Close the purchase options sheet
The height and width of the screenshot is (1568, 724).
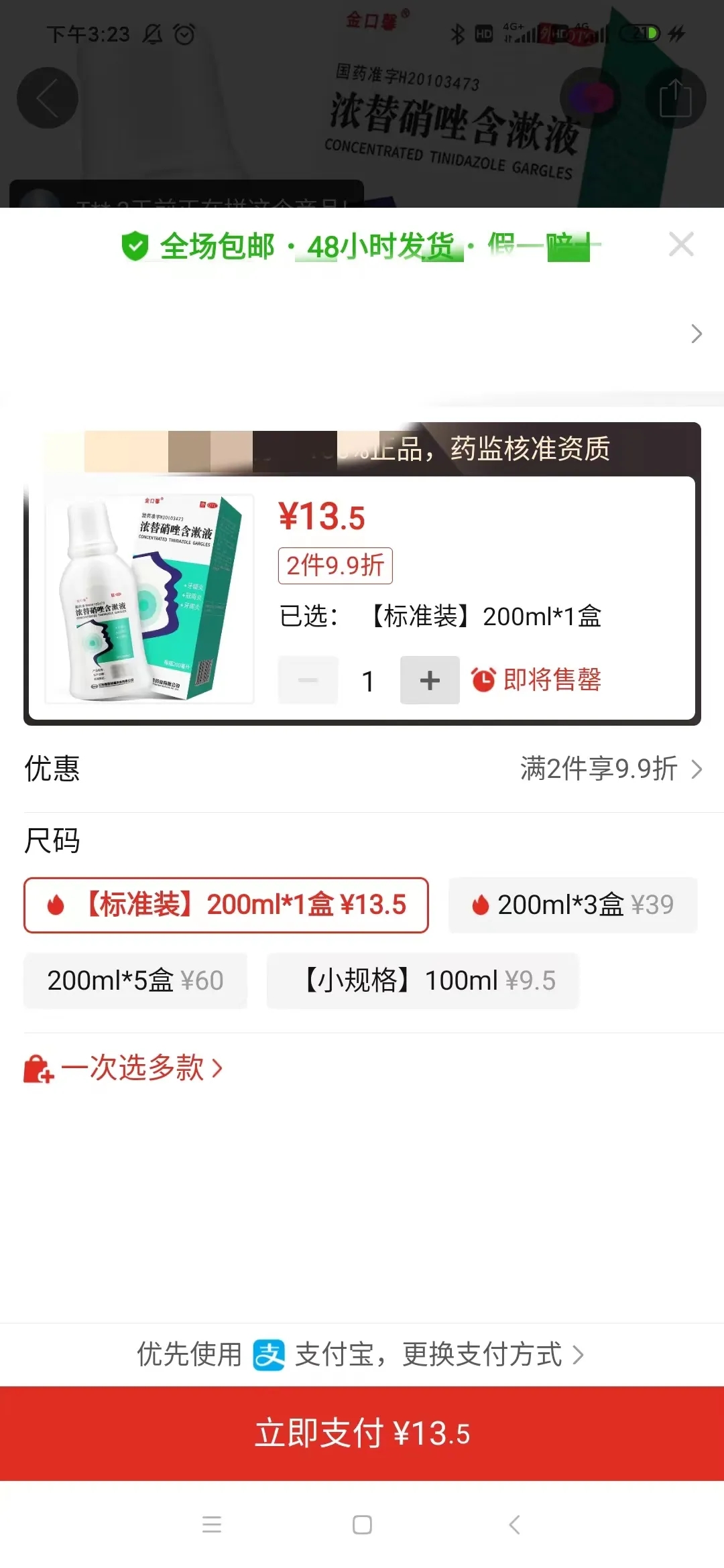(681, 245)
